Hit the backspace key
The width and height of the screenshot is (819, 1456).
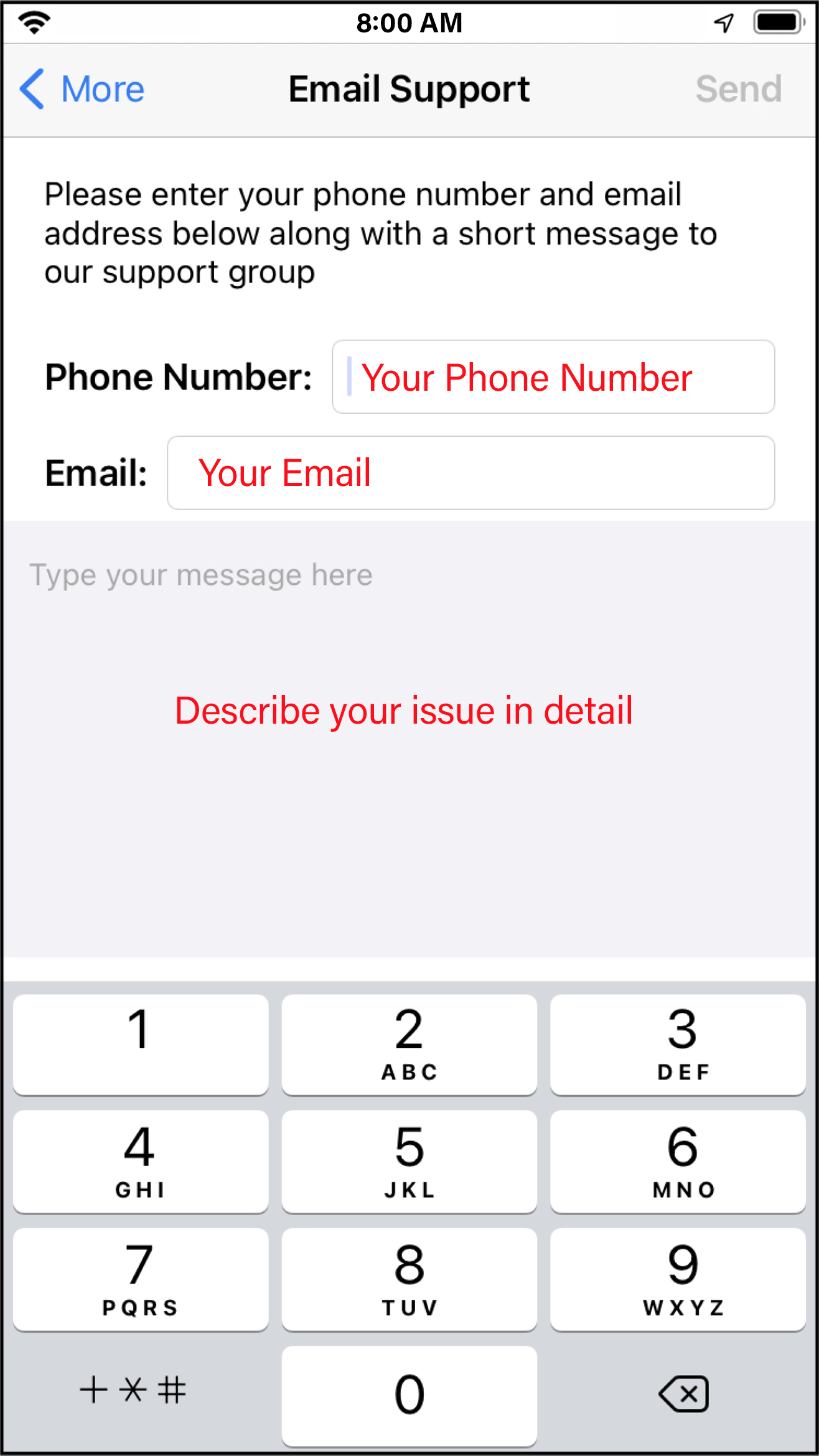683,1394
